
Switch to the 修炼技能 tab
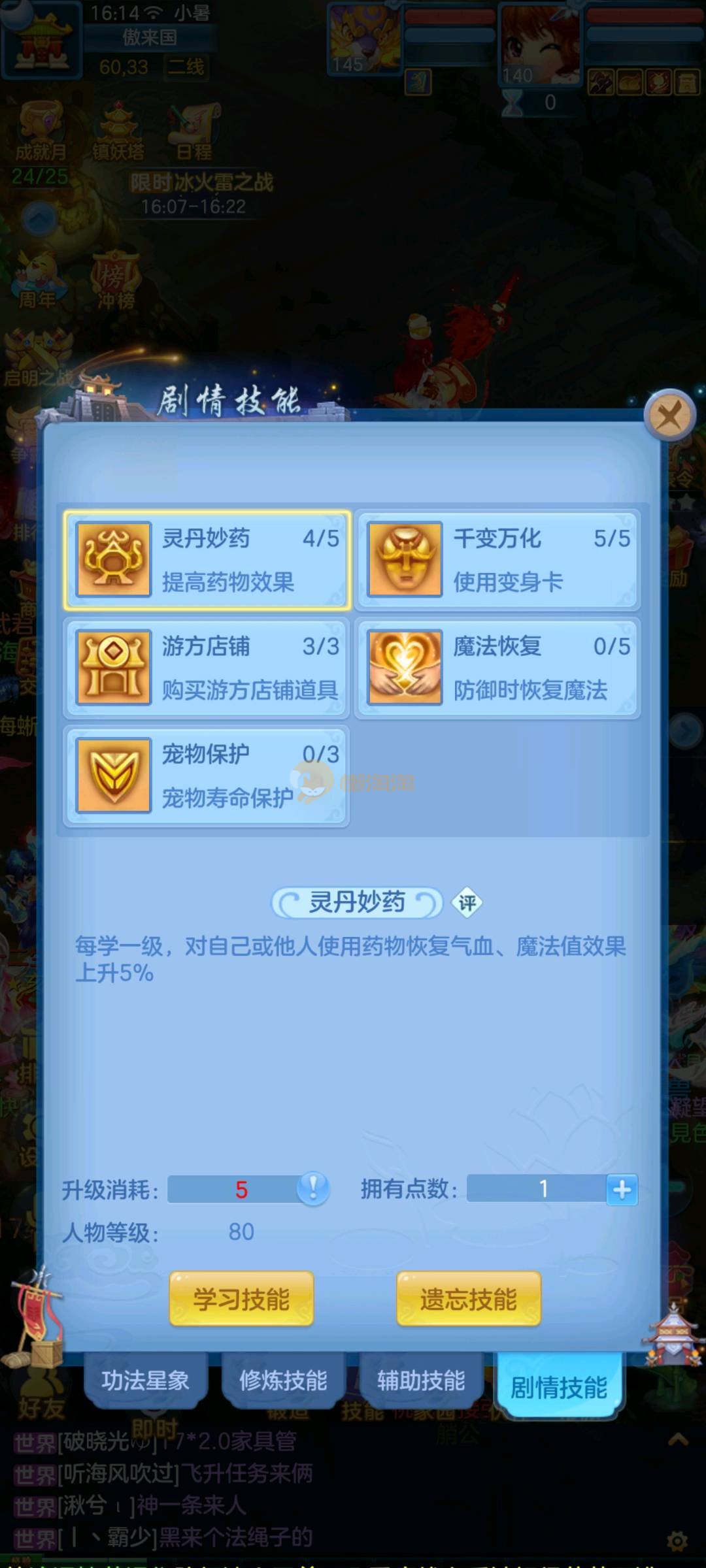283,1380
